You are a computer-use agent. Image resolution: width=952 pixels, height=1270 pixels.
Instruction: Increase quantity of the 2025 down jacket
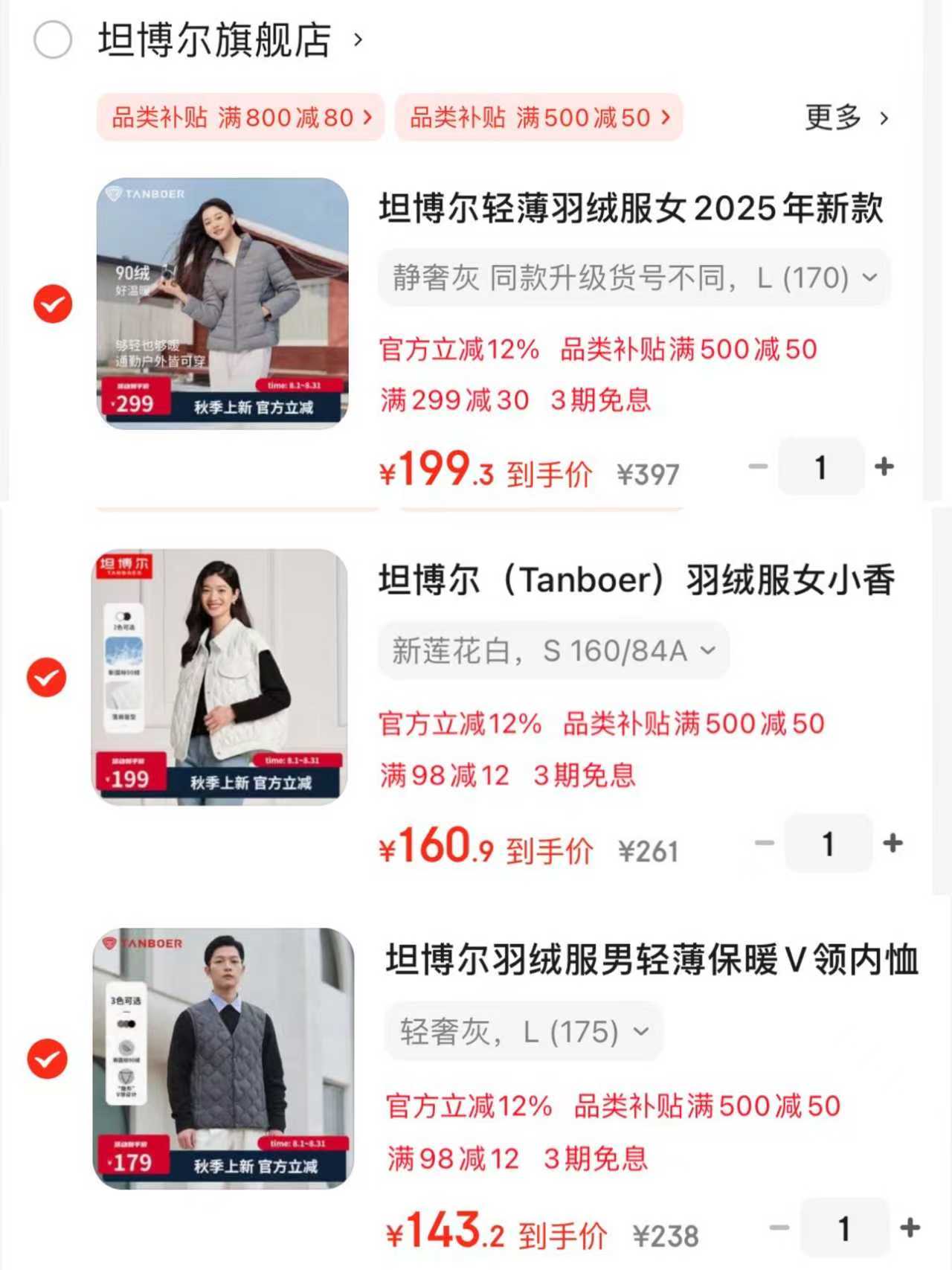click(885, 466)
